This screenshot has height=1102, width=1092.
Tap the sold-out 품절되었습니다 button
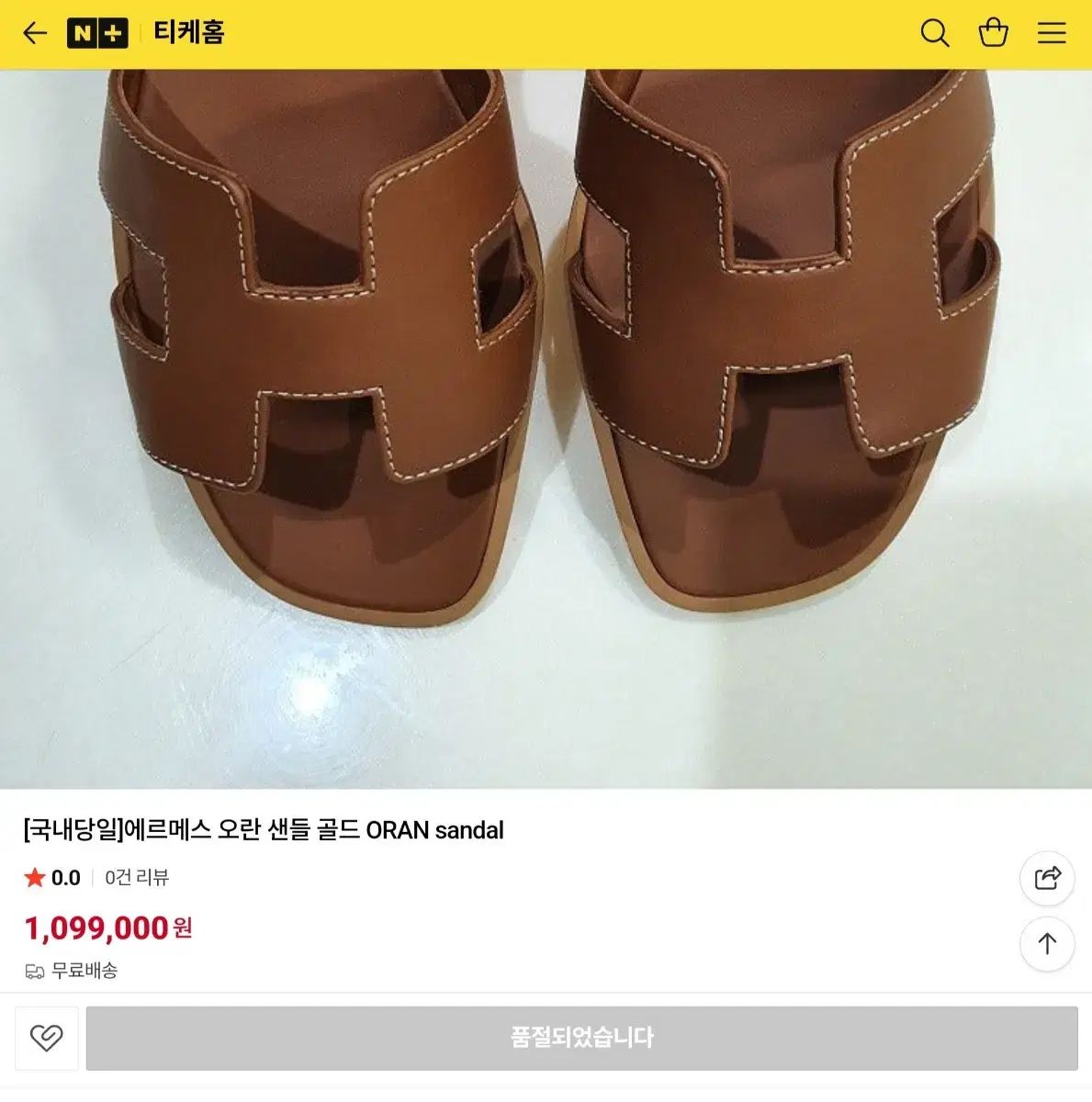coord(581,1038)
